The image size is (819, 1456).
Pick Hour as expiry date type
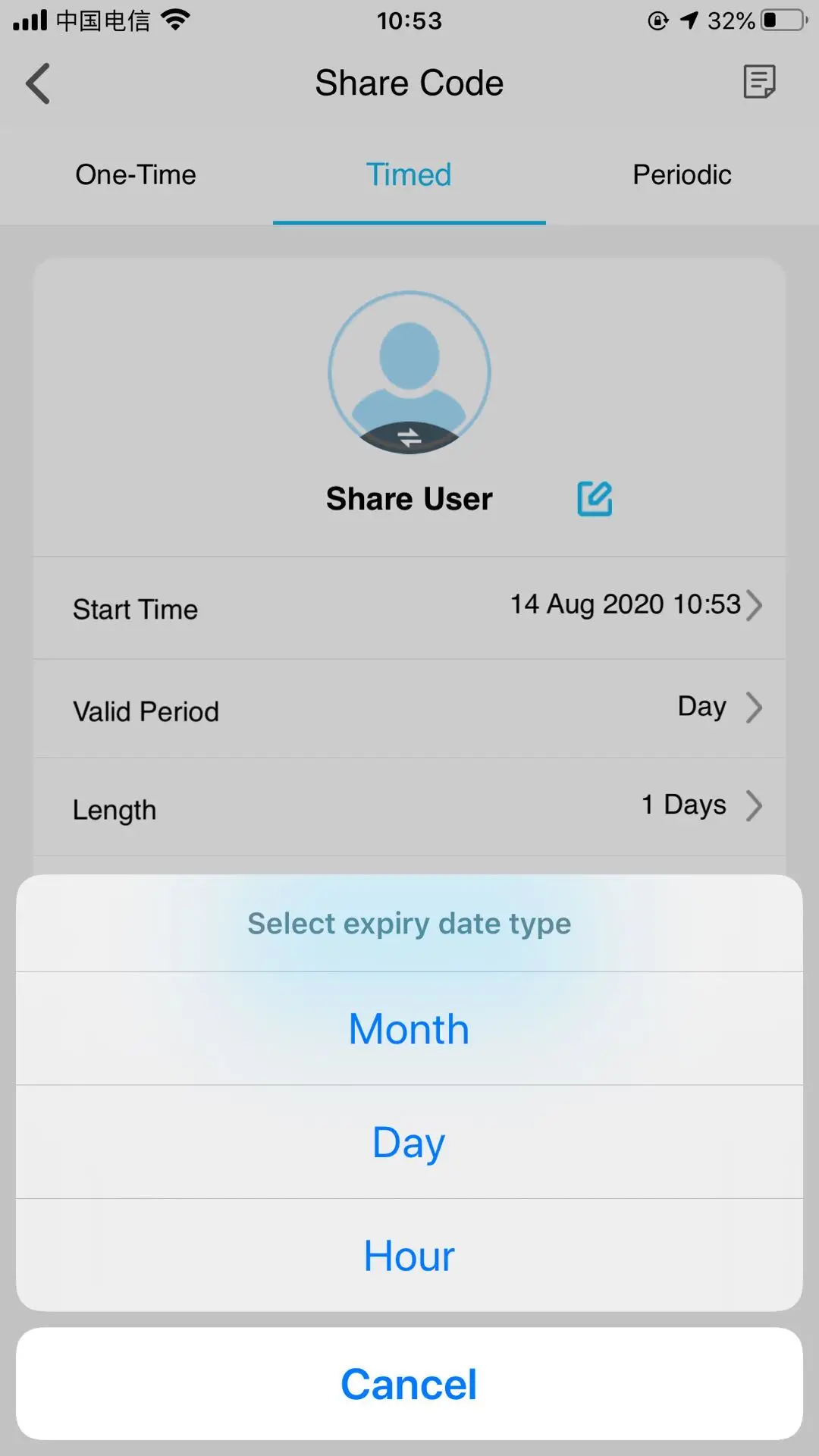[x=409, y=1256]
